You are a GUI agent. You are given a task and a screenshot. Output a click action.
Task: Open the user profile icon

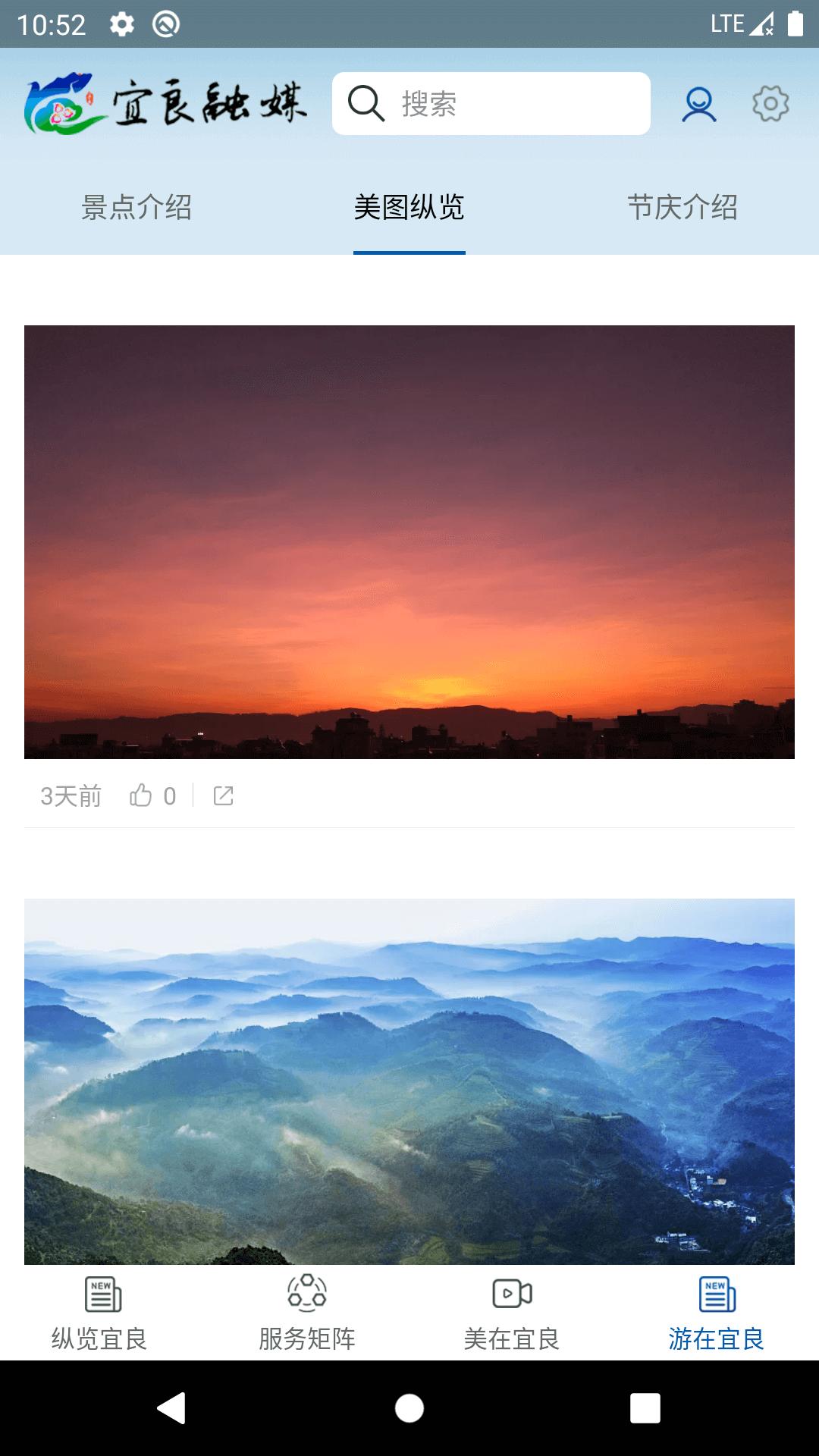pos(698,104)
